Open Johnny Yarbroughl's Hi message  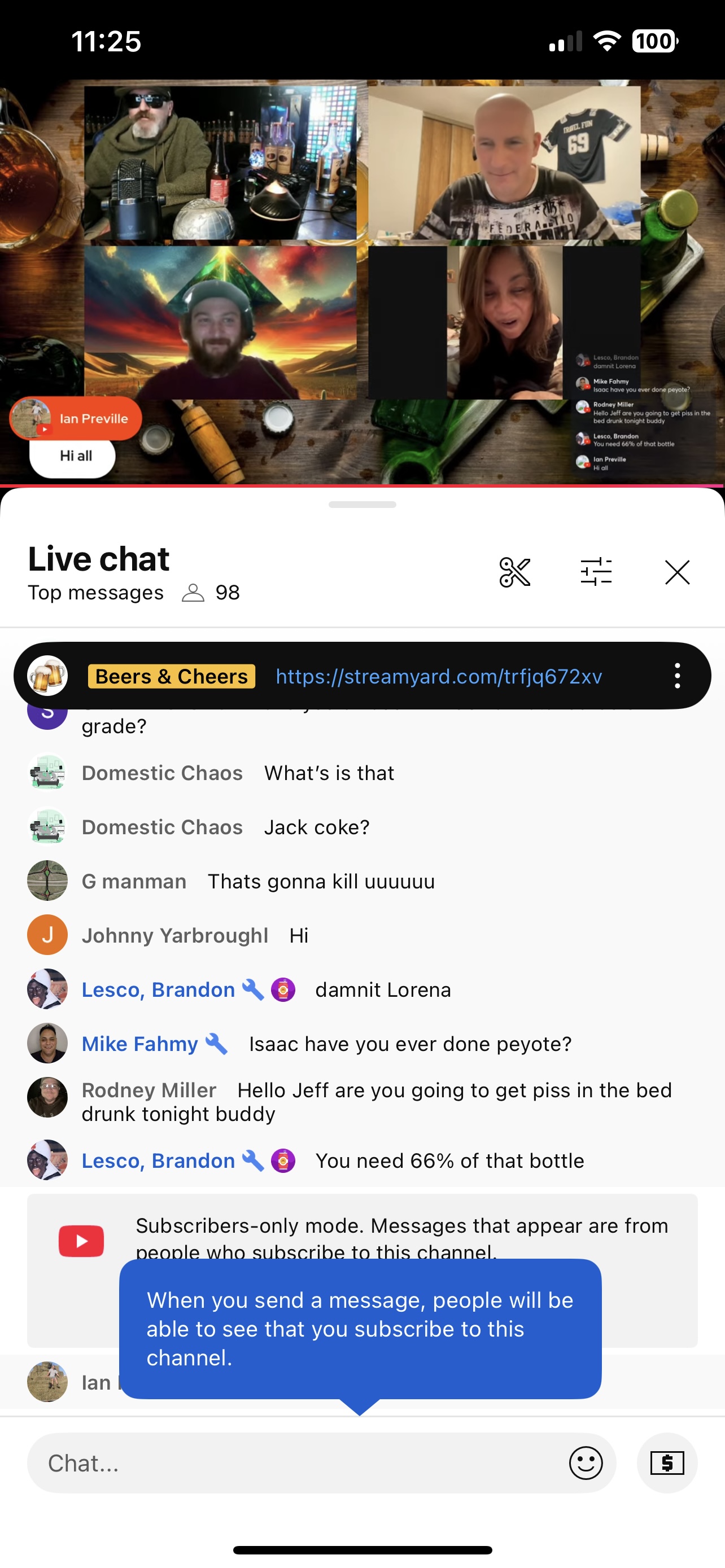pyautogui.click(x=298, y=936)
